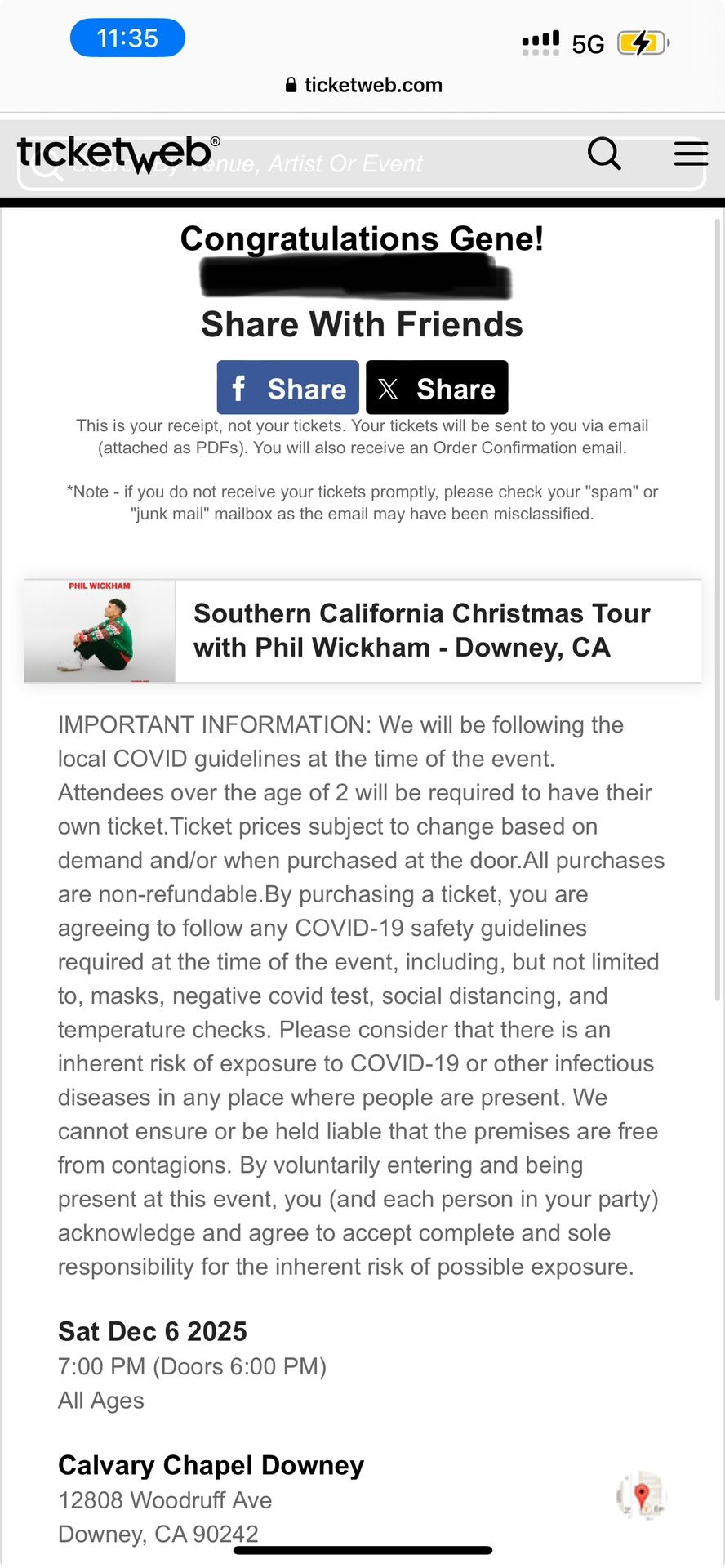Click the search magnifier icon
This screenshot has width=725, height=1568.
[604, 154]
